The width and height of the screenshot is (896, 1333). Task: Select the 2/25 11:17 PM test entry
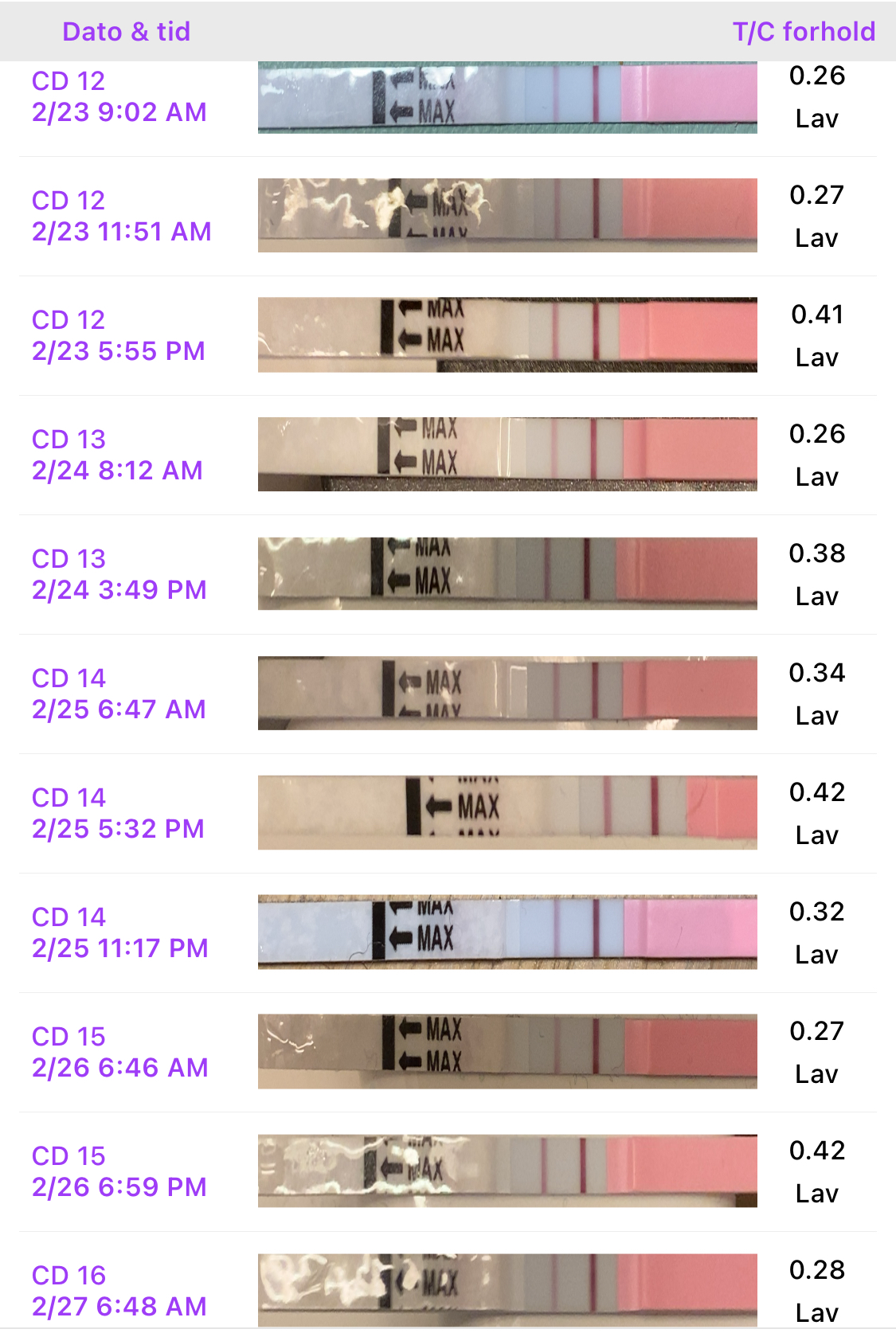pos(119,932)
